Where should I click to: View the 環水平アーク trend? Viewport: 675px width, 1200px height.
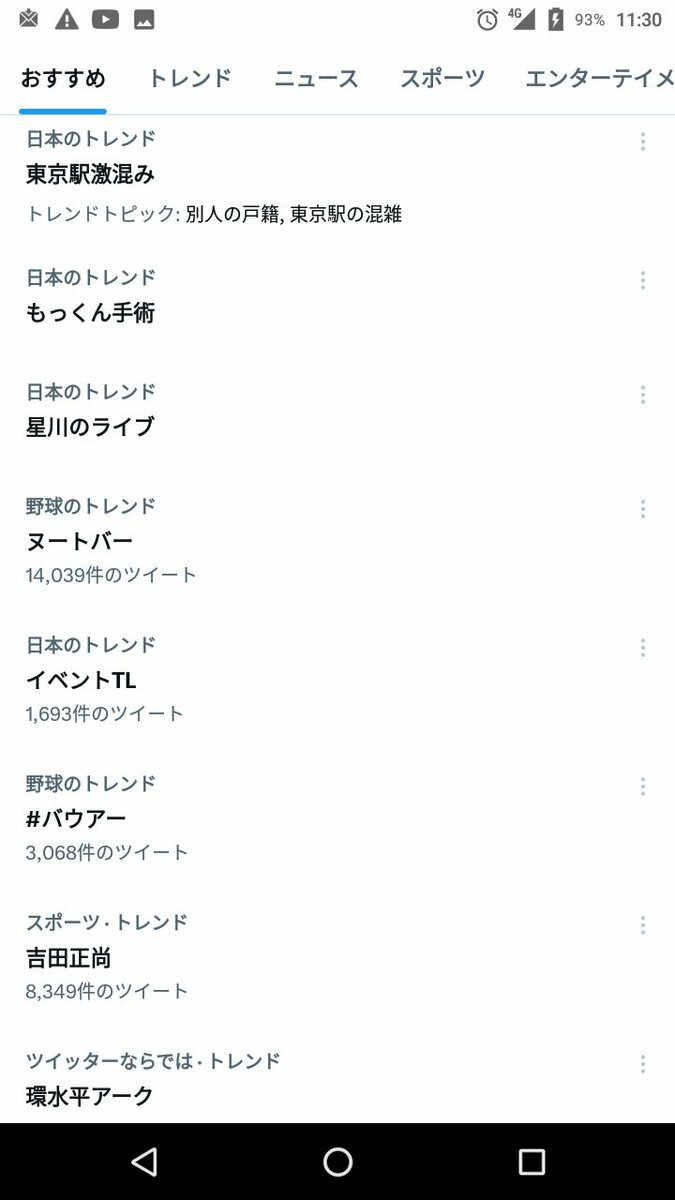pyautogui.click(x=90, y=1096)
